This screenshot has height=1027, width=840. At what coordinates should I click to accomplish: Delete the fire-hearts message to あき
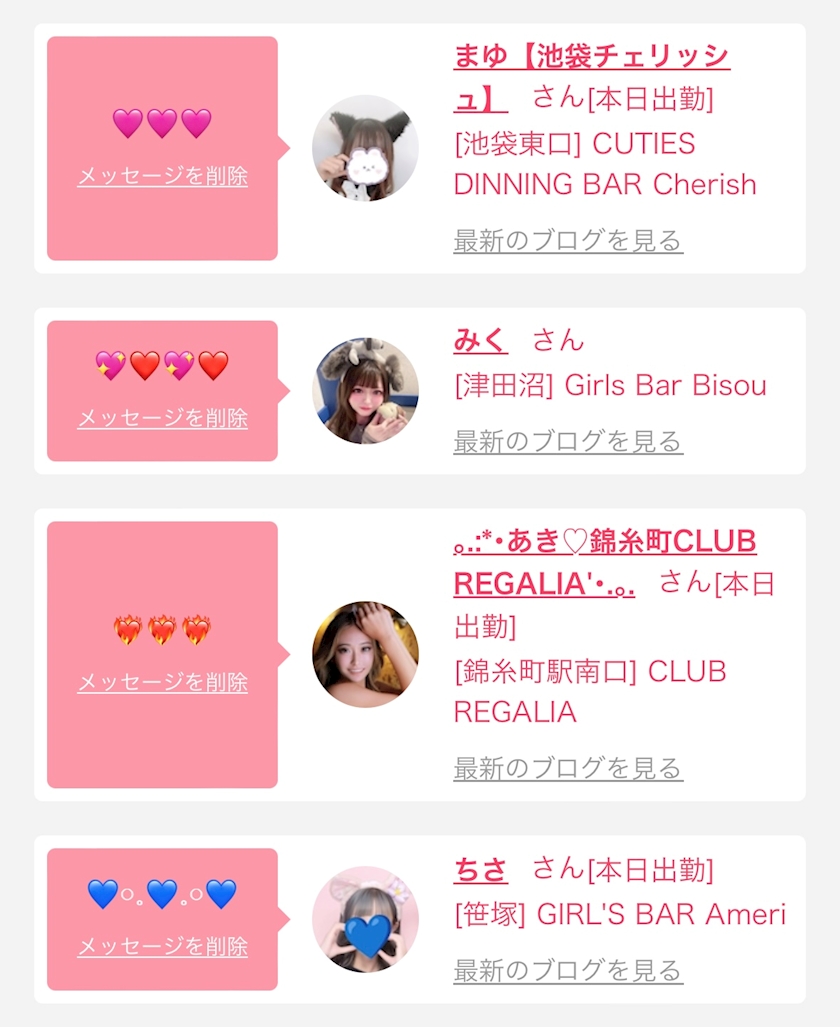click(162, 682)
